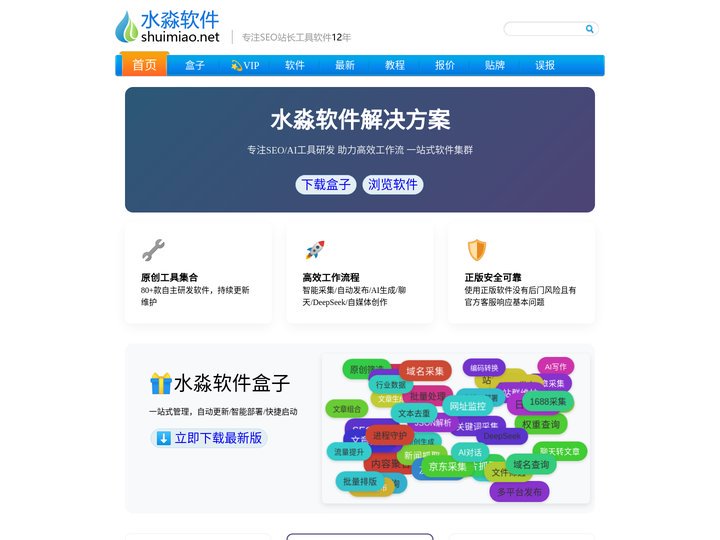Focus the search input box
720x540 pixels.
[545, 29]
